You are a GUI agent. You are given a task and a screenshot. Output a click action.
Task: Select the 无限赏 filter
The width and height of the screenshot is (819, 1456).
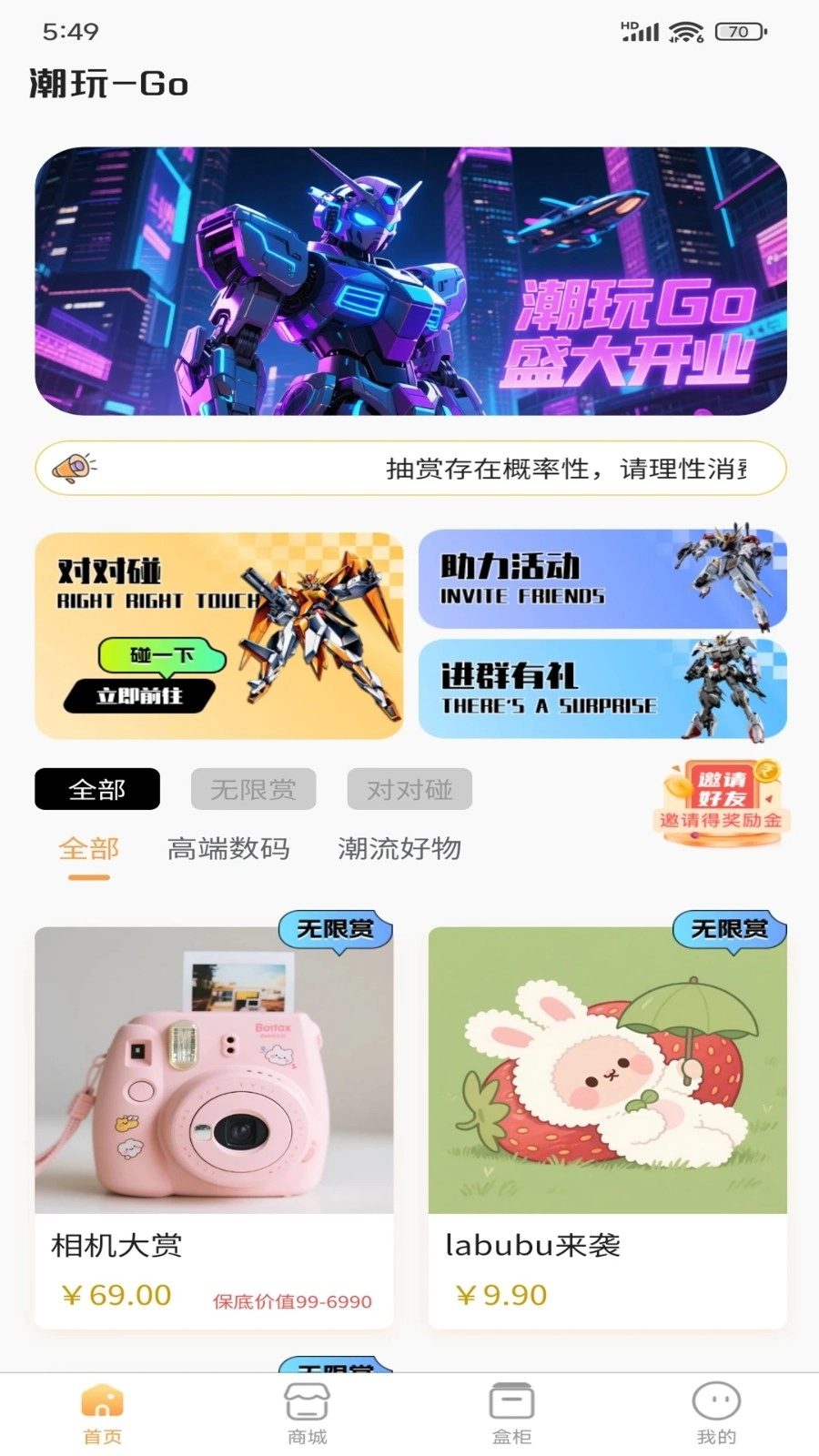click(x=253, y=789)
